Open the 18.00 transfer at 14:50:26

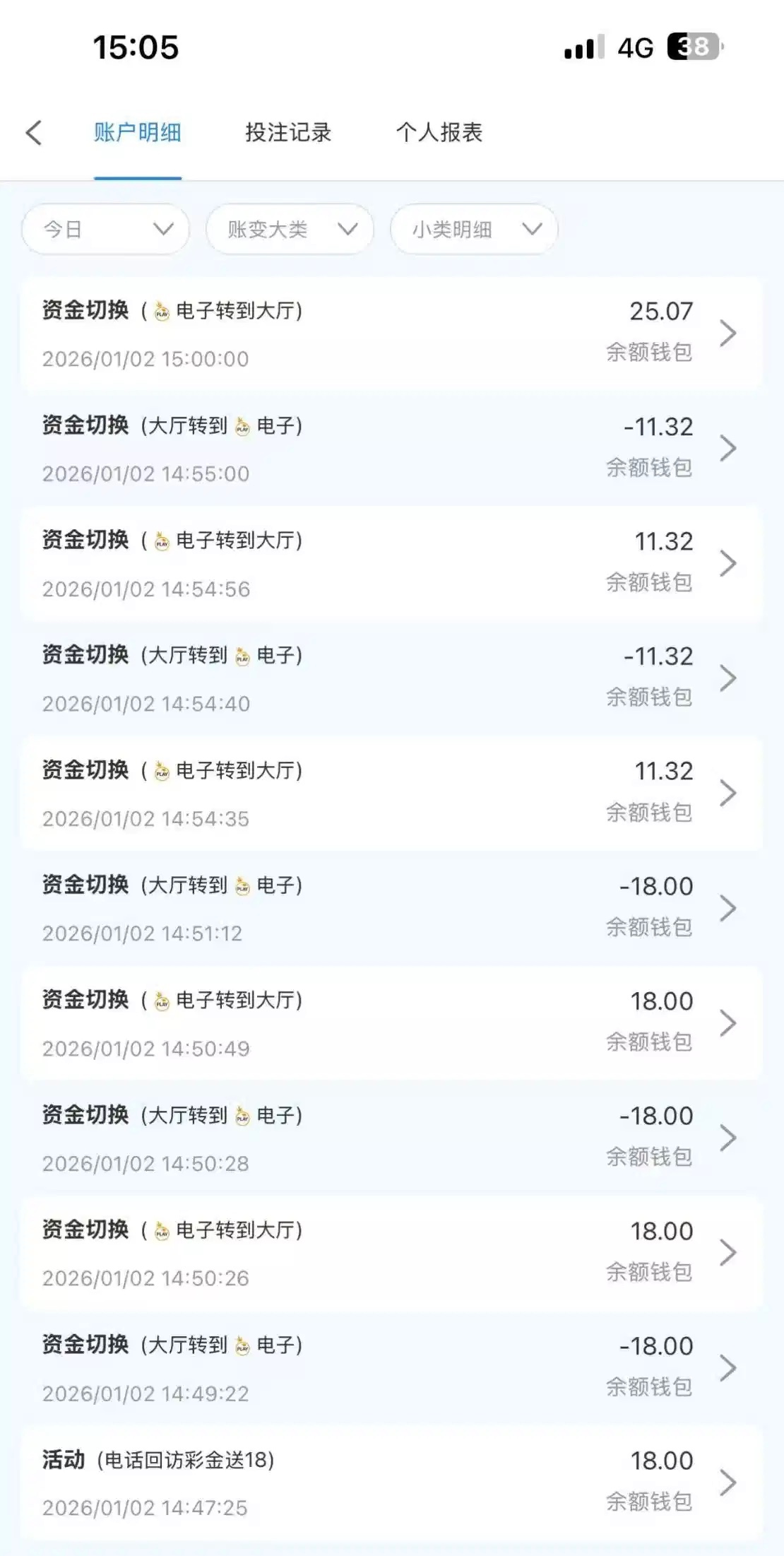coord(391,1253)
